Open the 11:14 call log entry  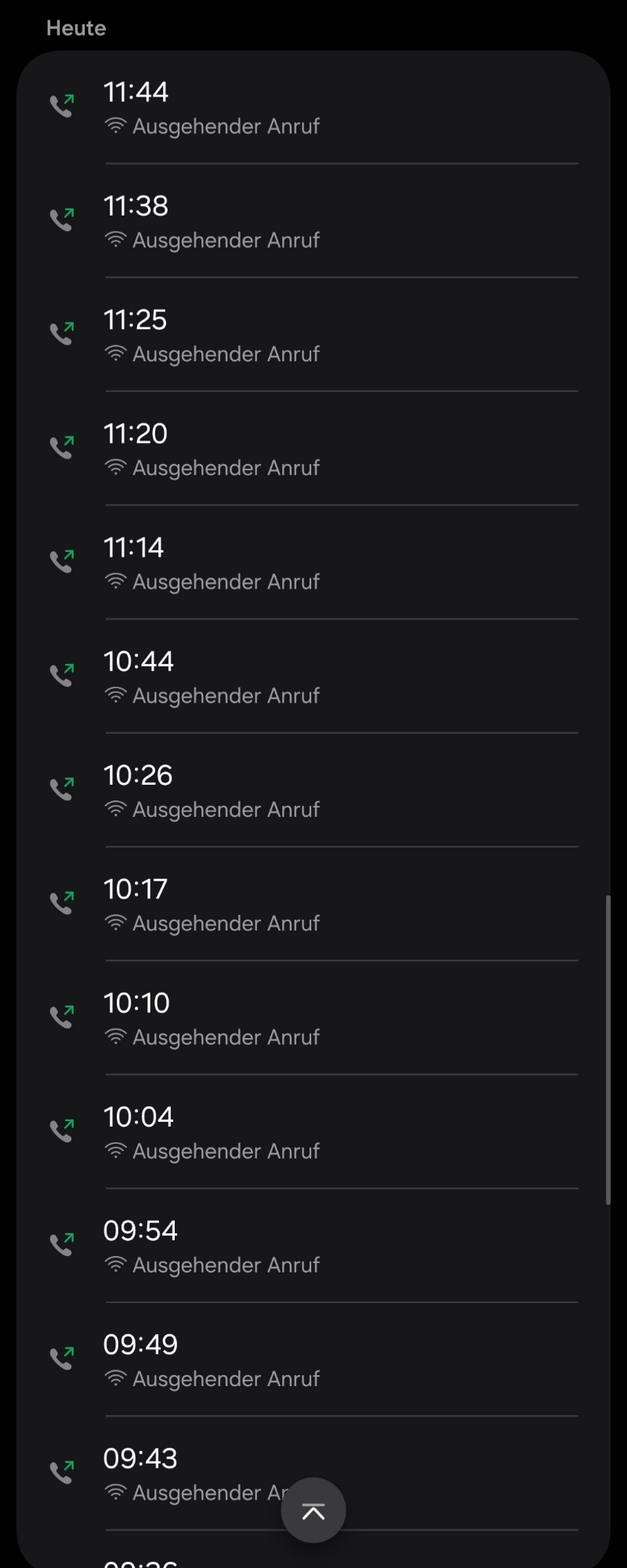[313, 563]
